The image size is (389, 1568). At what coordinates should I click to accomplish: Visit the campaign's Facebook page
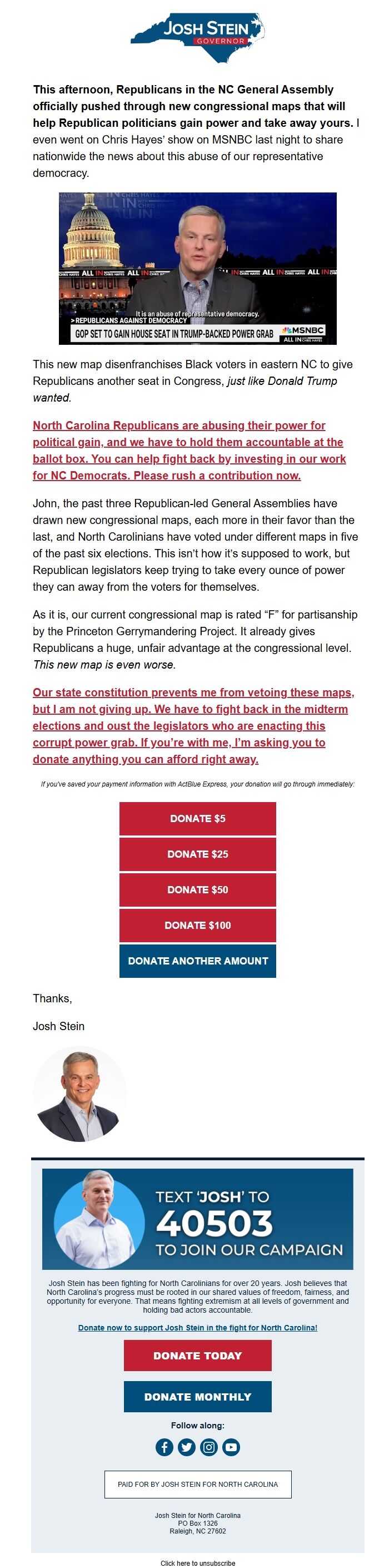pyautogui.click(x=164, y=1447)
